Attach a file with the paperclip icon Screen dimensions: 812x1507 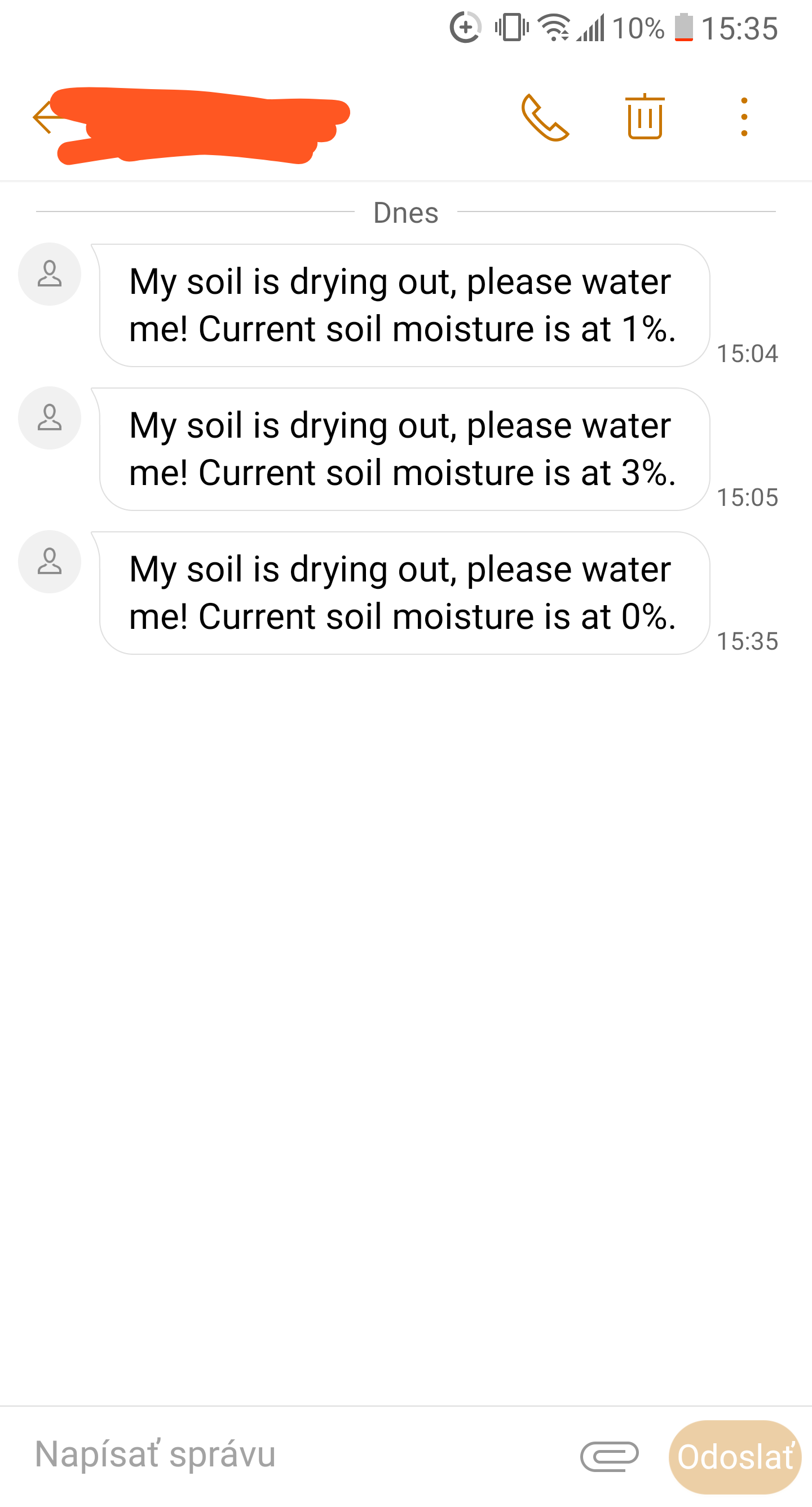[609, 1456]
